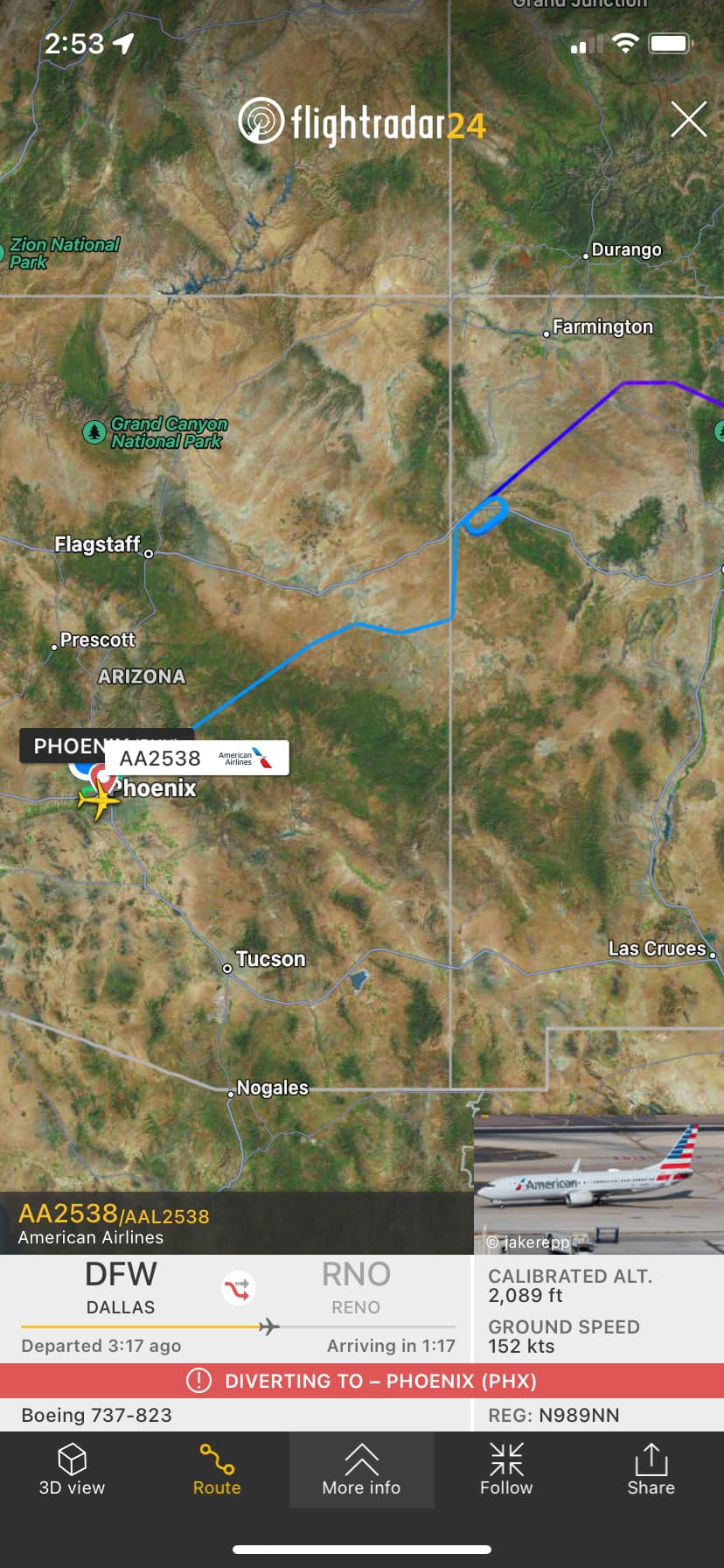The height and width of the screenshot is (1568, 724).
Task: Open RNO Reno destination airport details
Action: pos(356,1286)
